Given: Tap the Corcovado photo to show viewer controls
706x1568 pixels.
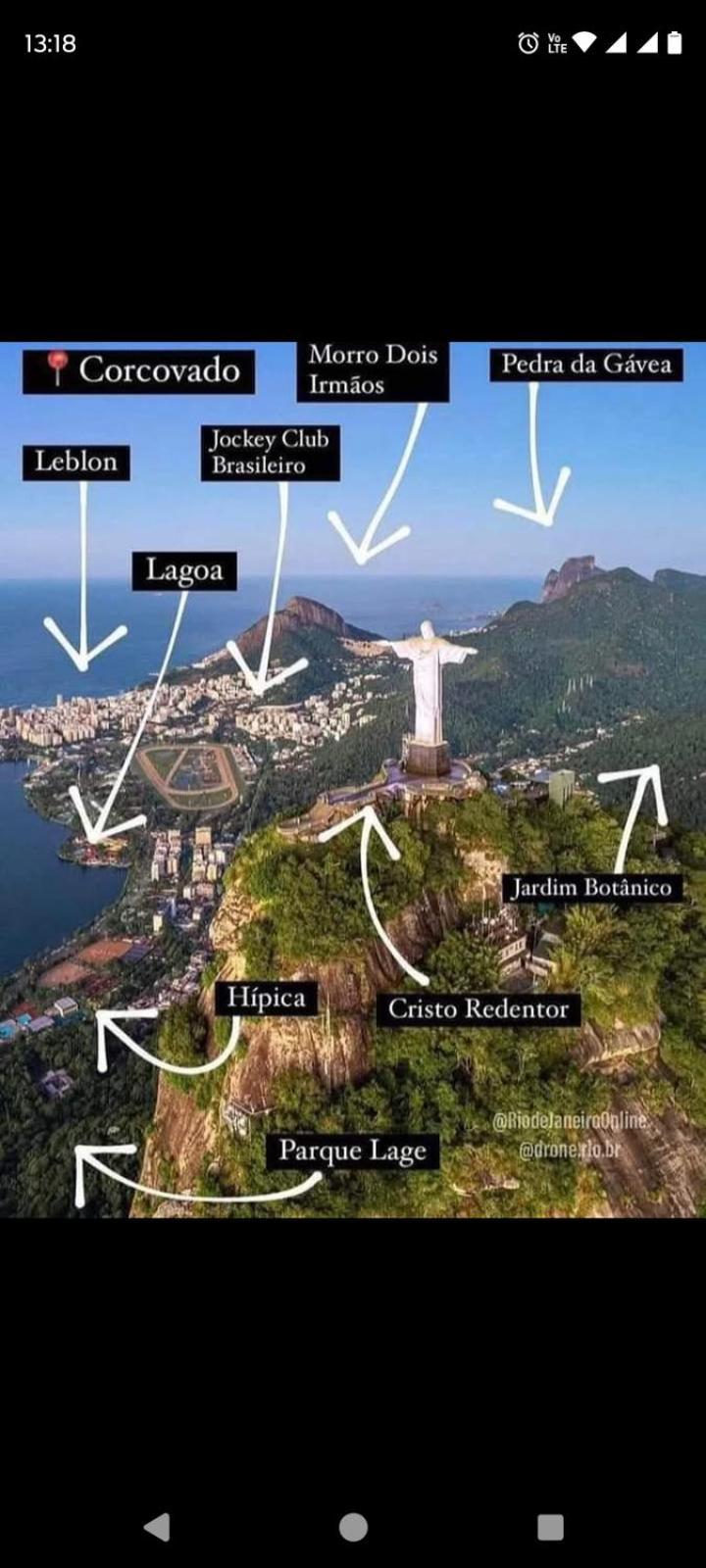Looking at the screenshot, I should point(353,779).
